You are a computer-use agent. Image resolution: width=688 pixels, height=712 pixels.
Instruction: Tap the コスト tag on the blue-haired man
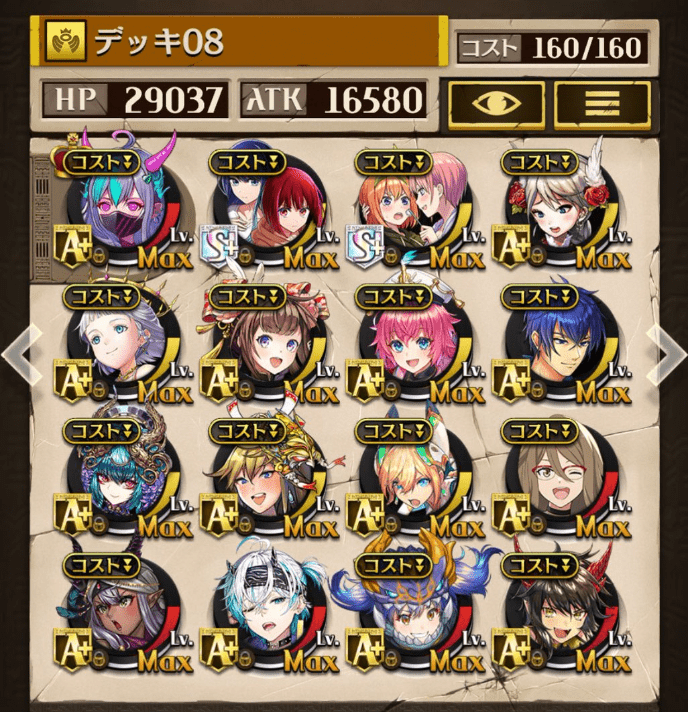tap(541, 296)
